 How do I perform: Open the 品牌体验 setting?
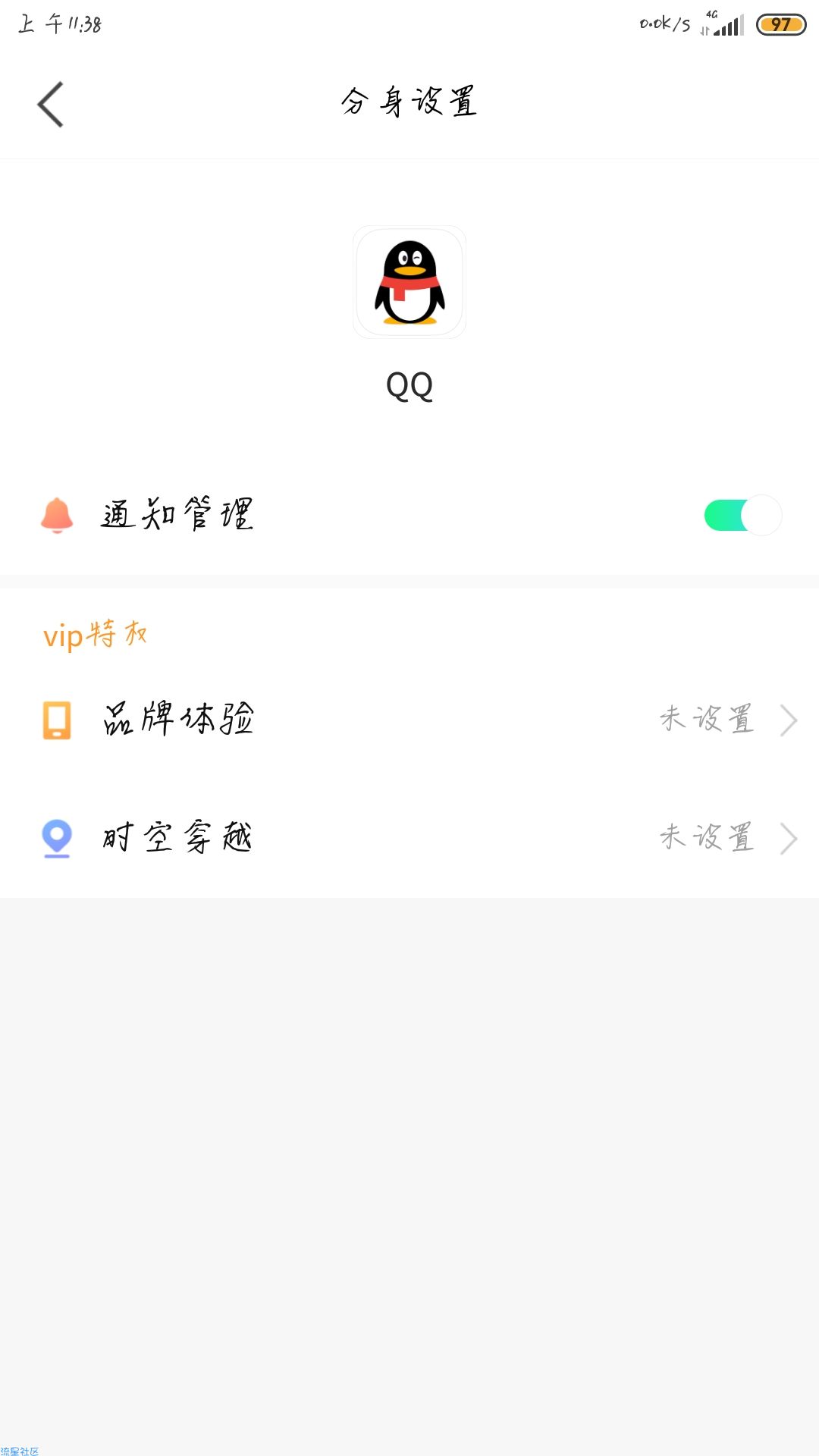409,720
